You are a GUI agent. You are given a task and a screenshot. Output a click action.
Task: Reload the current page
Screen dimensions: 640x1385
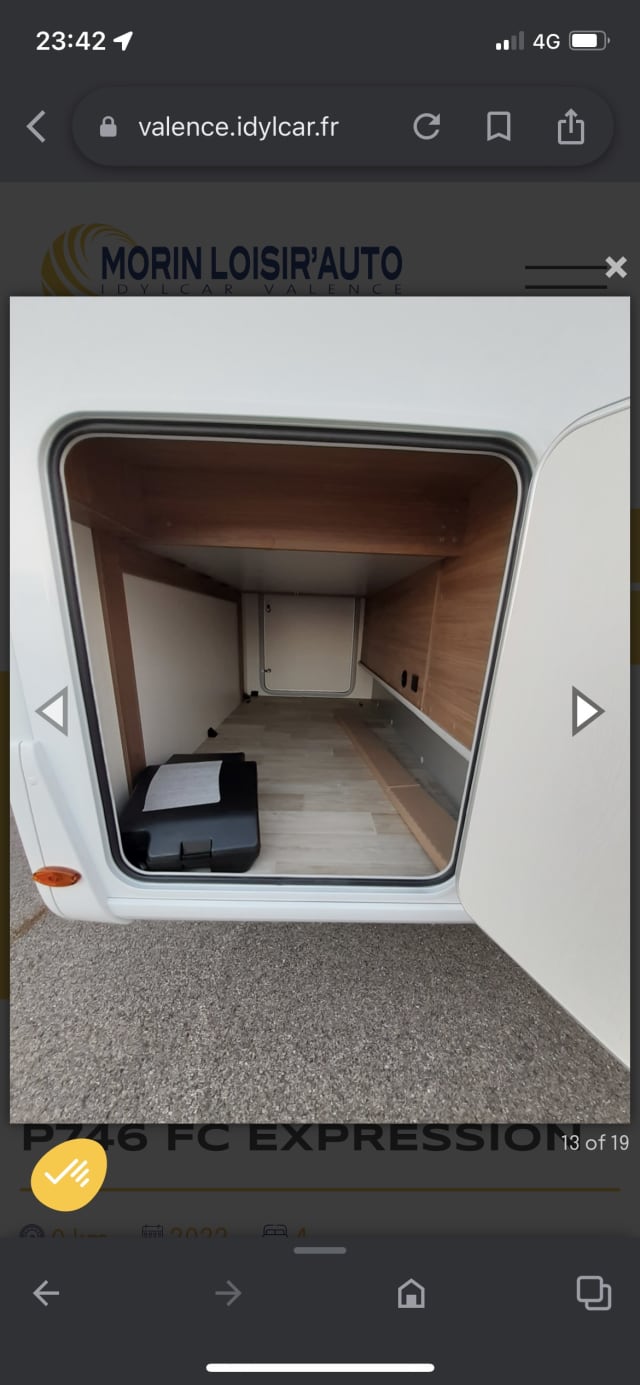[427, 127]
